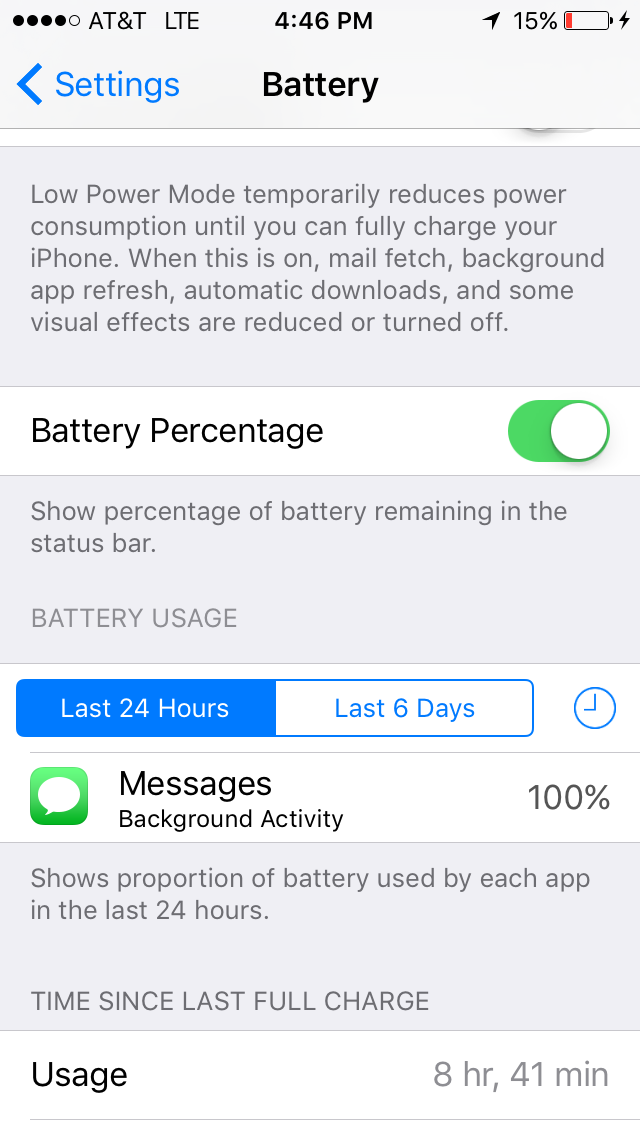Image resolution: width=640 pixels, height=1136 pixels.
Task: Turn off the Battery Percentage switch
Action: pyautogui.click(x=559, y=431)
